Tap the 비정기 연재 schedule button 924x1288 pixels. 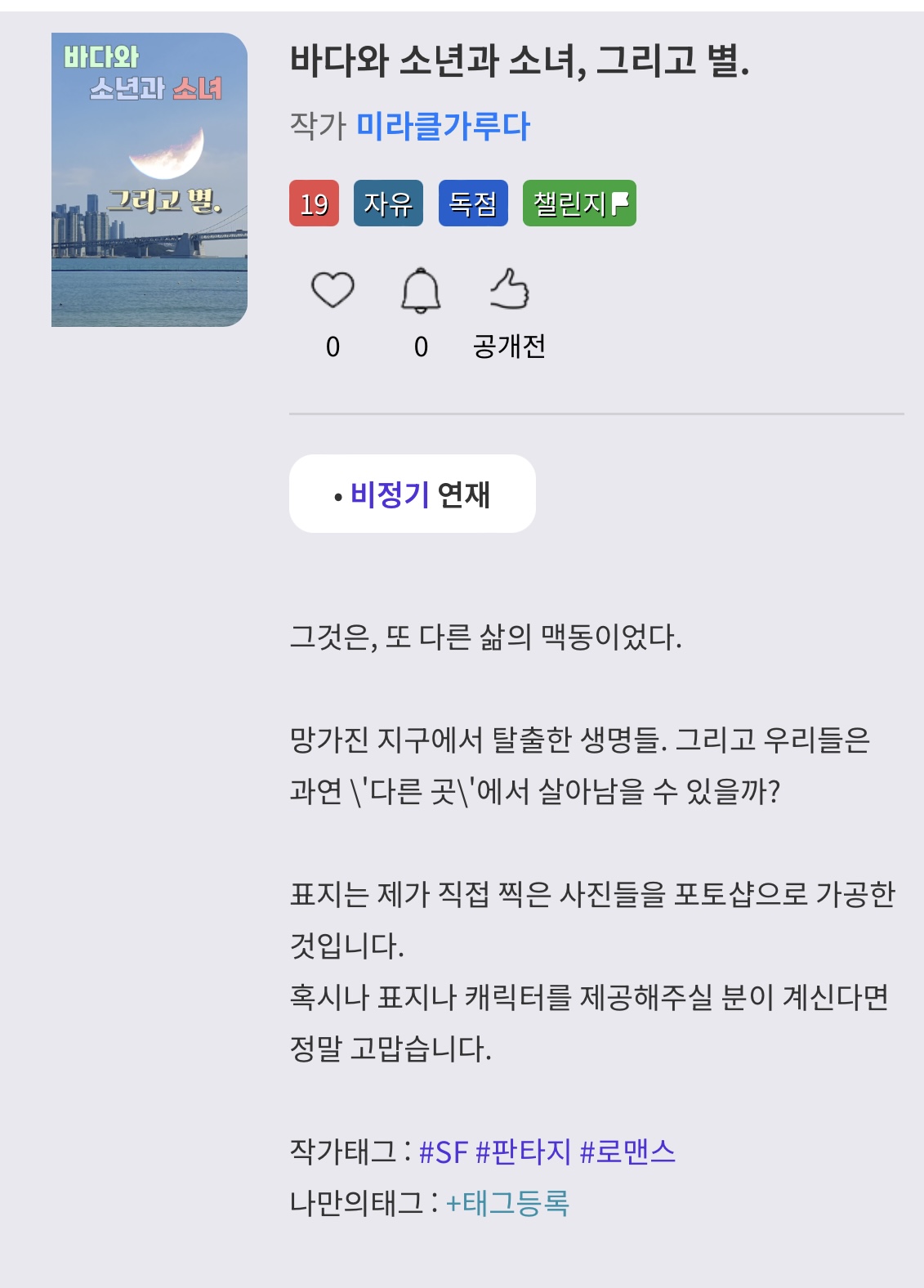[x=413, y=494]
